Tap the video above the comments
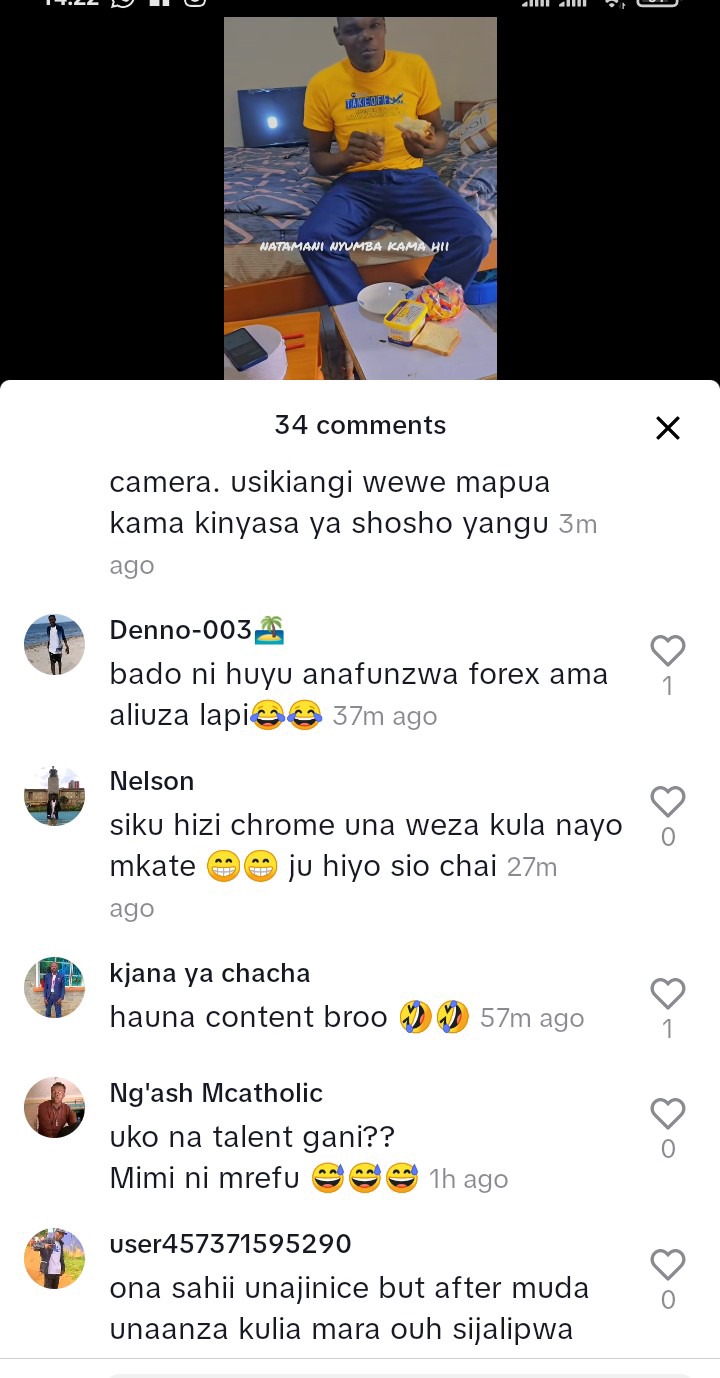The height and width of the screenshot is (1378, 720). coord(360,198)
